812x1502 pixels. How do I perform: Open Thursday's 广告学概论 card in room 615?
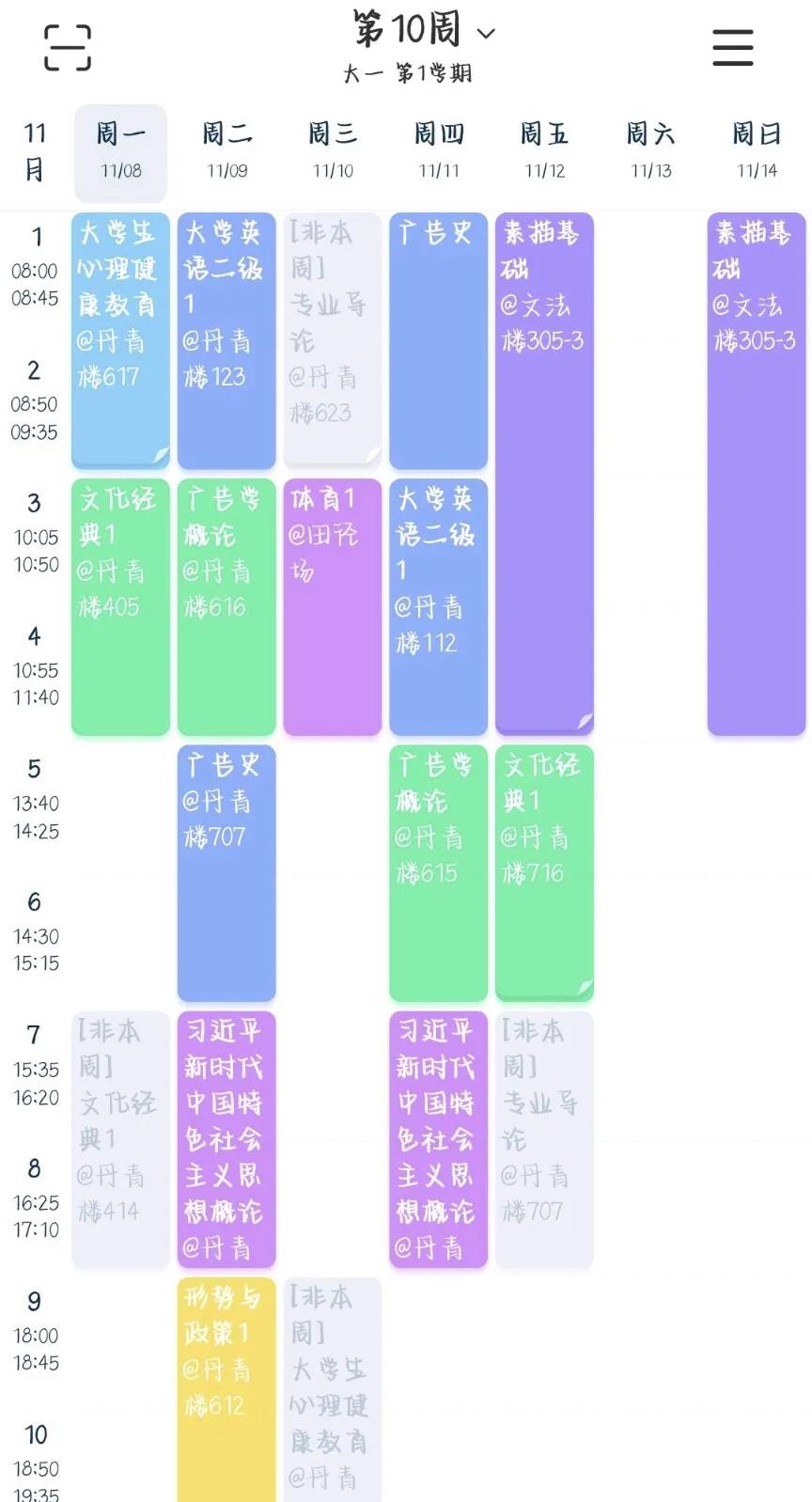click(439, 873)
